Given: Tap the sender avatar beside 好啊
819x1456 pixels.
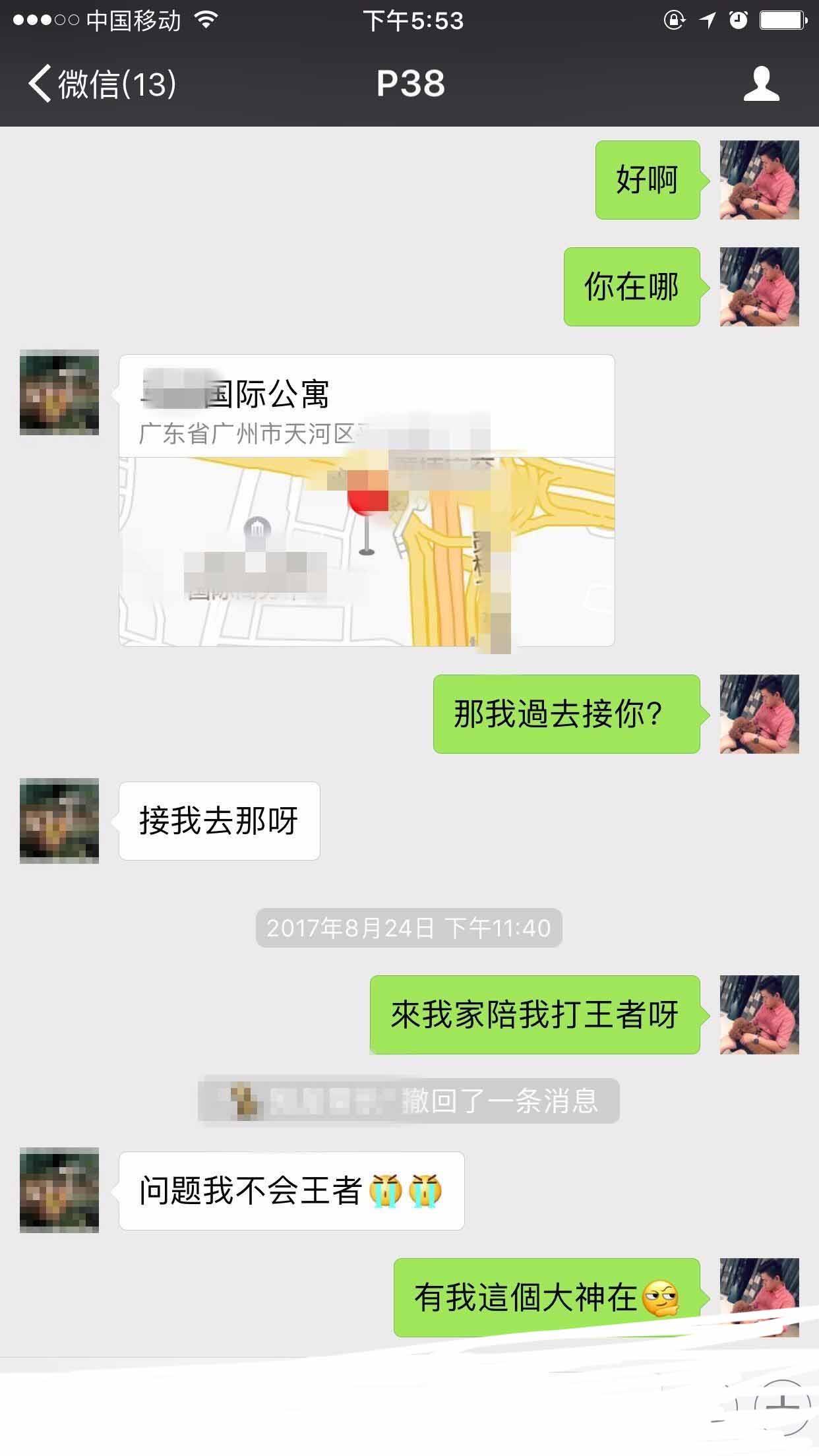Looking at the screenshot, I should pyautogui.click(x=759, y=180).
